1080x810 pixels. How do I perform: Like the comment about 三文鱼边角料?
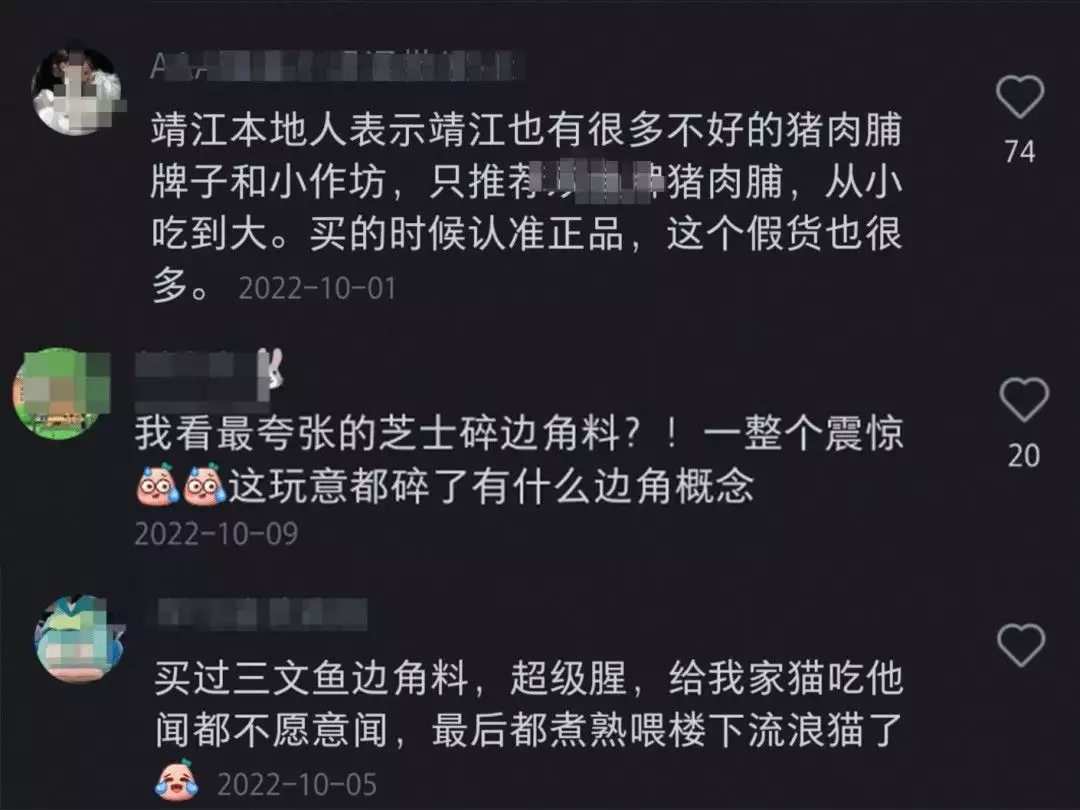point(1021,645)
